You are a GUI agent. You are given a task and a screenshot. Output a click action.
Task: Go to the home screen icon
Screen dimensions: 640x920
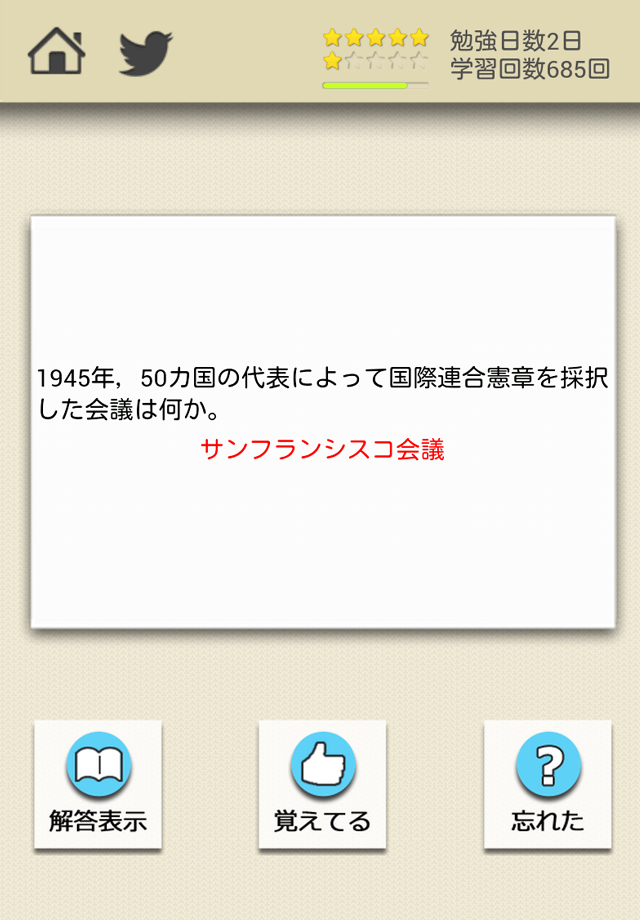pyautogui.click(x=56, y=52)
